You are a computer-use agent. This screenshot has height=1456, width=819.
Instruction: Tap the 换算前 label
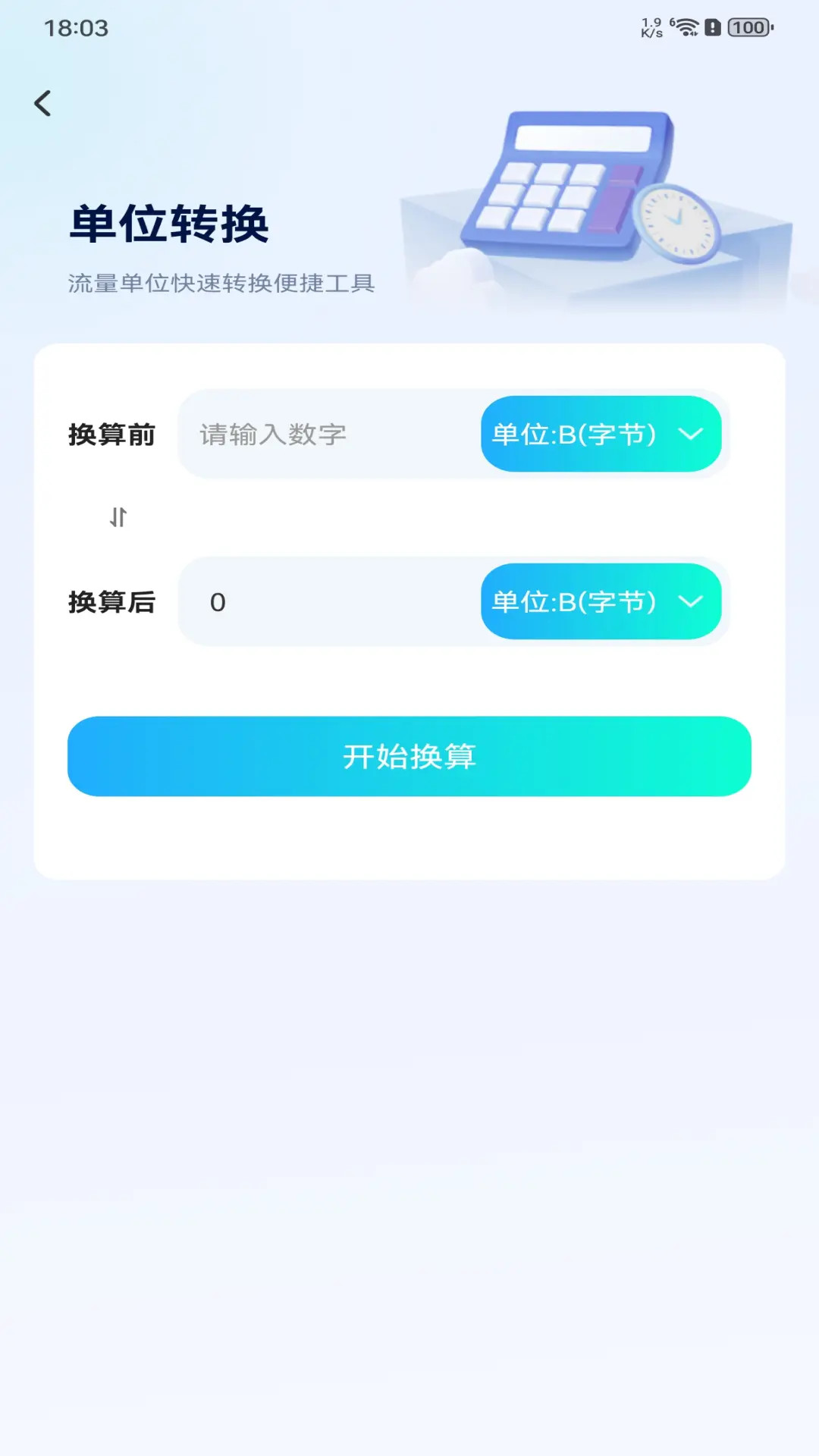click(112, 435)
